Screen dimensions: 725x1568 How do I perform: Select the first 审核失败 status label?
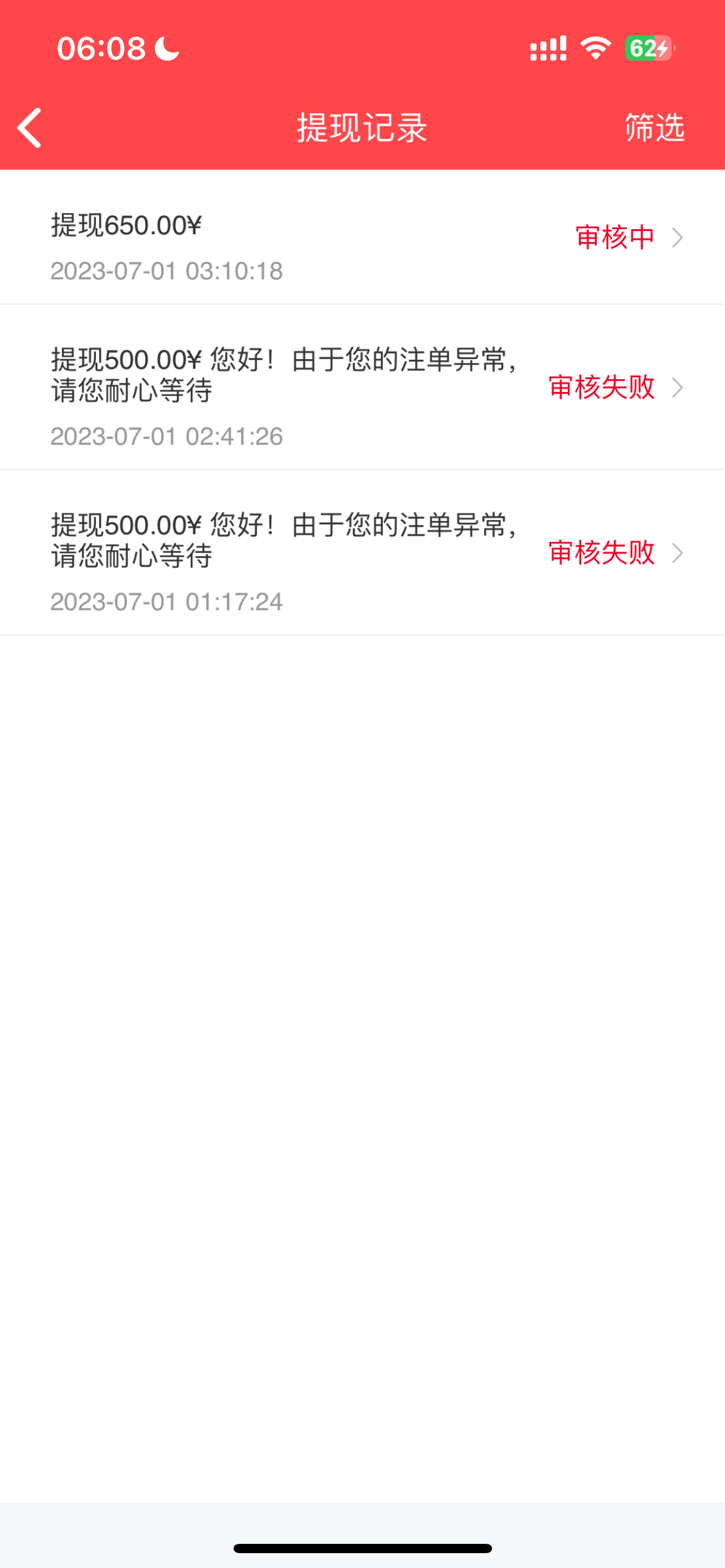[x=601, y=386]
